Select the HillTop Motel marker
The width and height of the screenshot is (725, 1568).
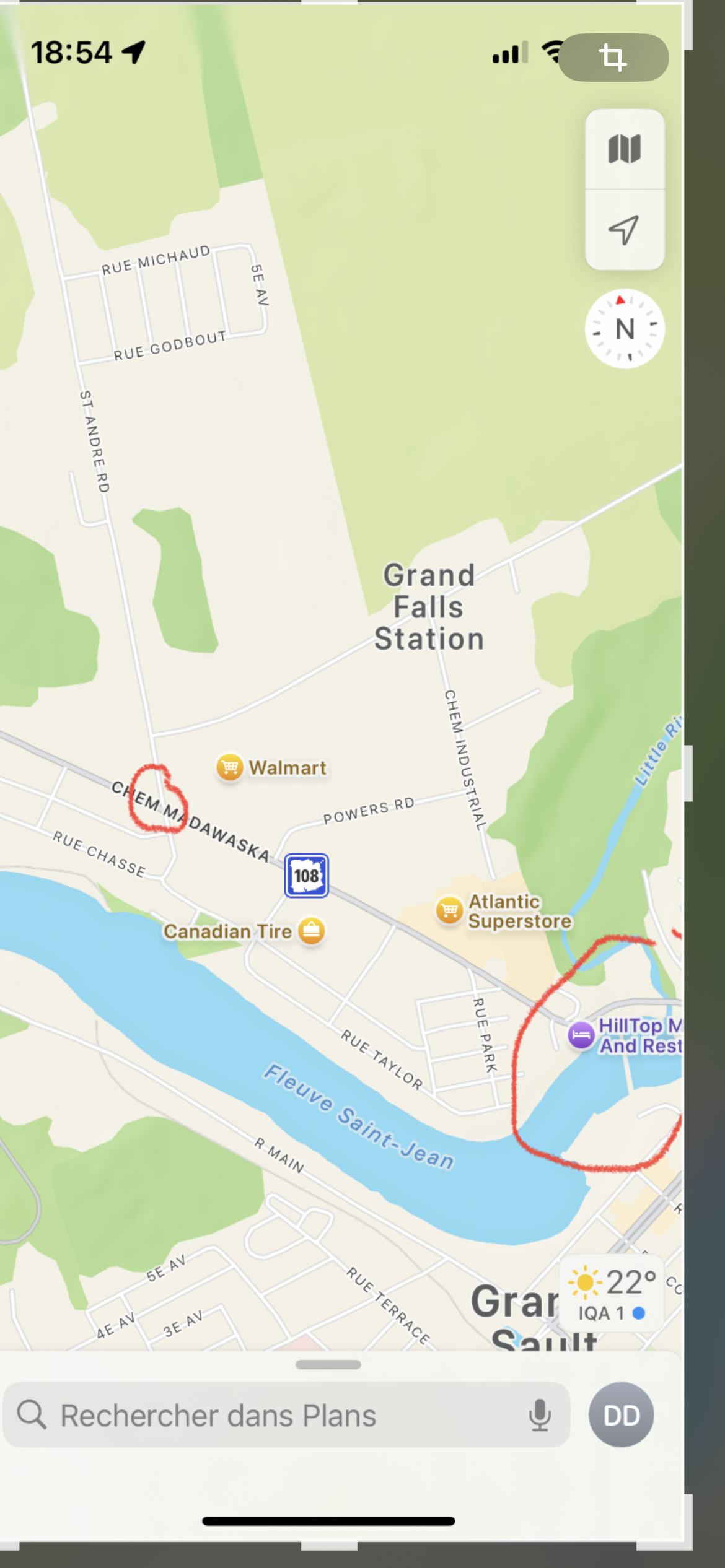pos(581,1034)
